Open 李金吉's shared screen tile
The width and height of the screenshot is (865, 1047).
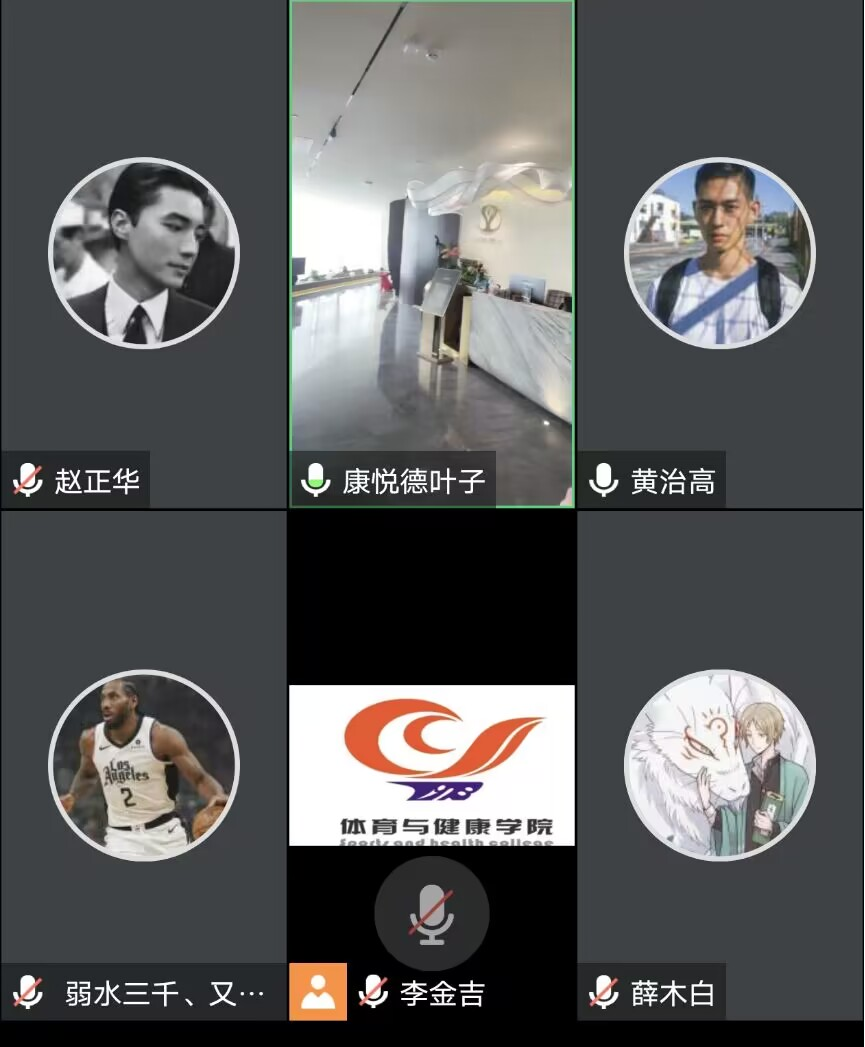pos(432,765)
